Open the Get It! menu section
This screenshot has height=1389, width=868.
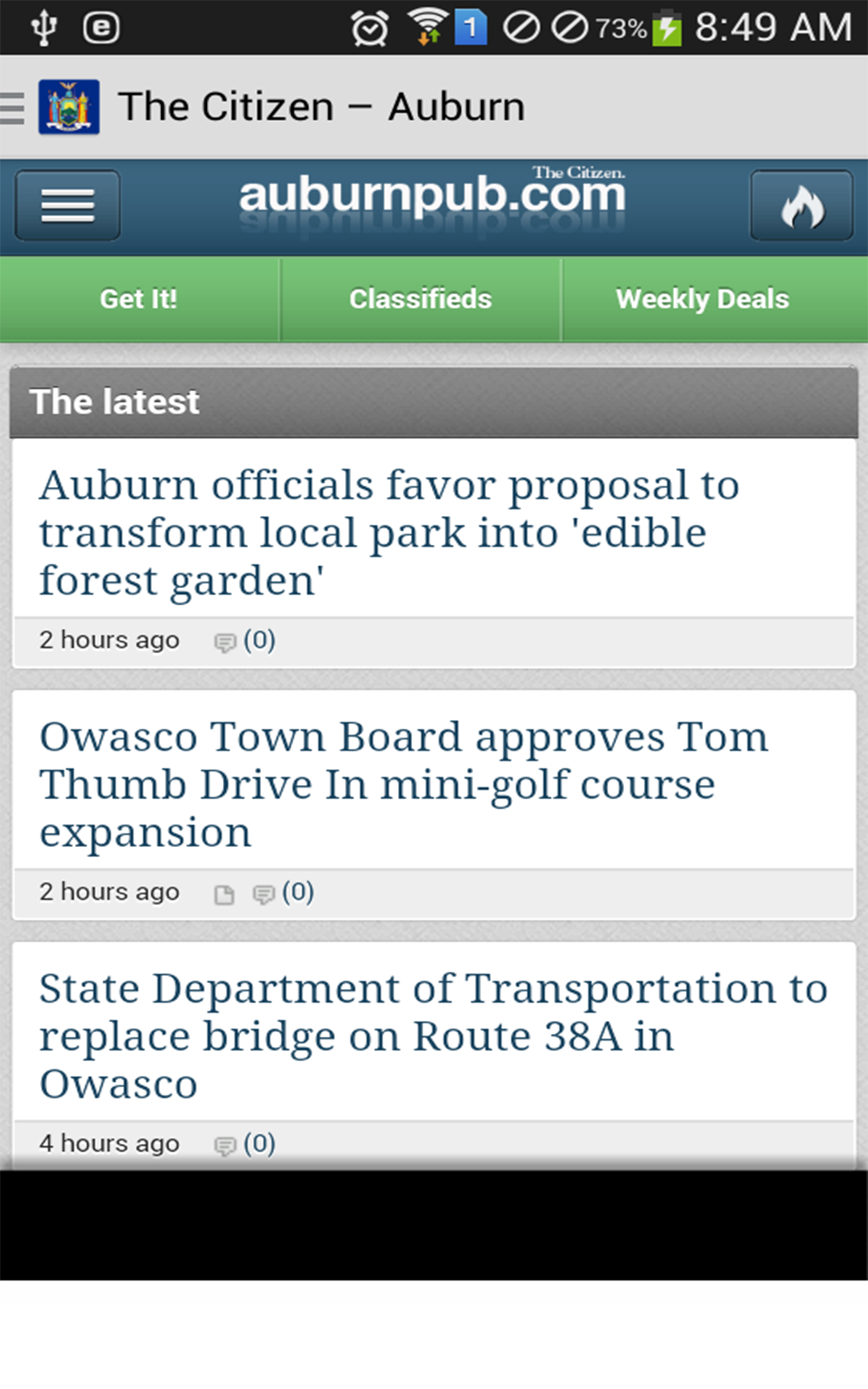click(137, 298)
